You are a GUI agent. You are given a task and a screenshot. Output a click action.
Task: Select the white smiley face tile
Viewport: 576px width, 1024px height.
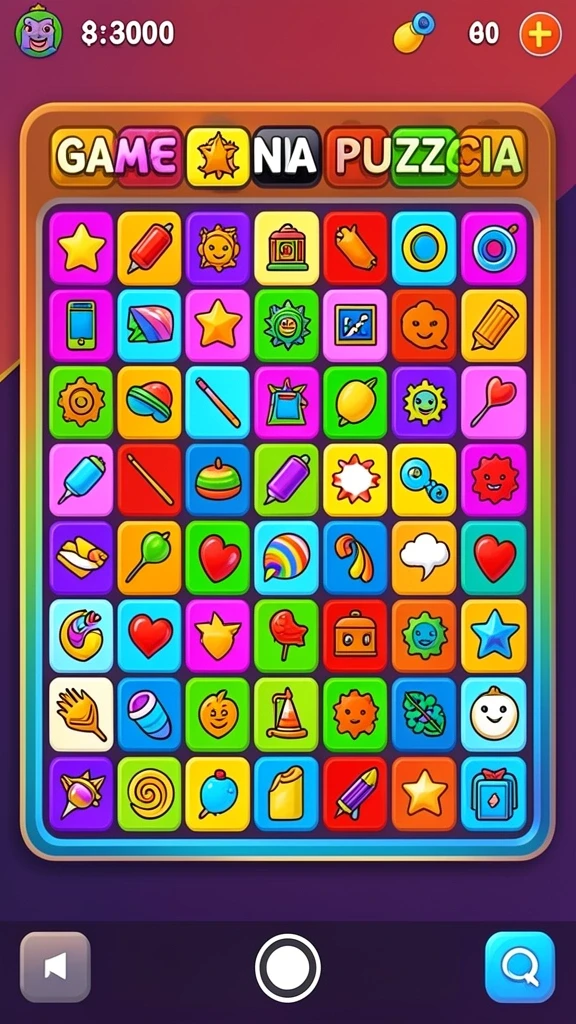click(494, 714)
